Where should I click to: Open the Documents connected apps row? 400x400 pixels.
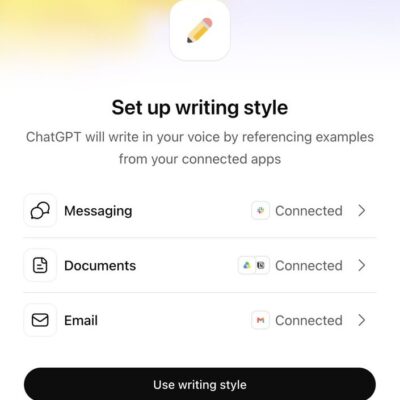tap(200, 265)
